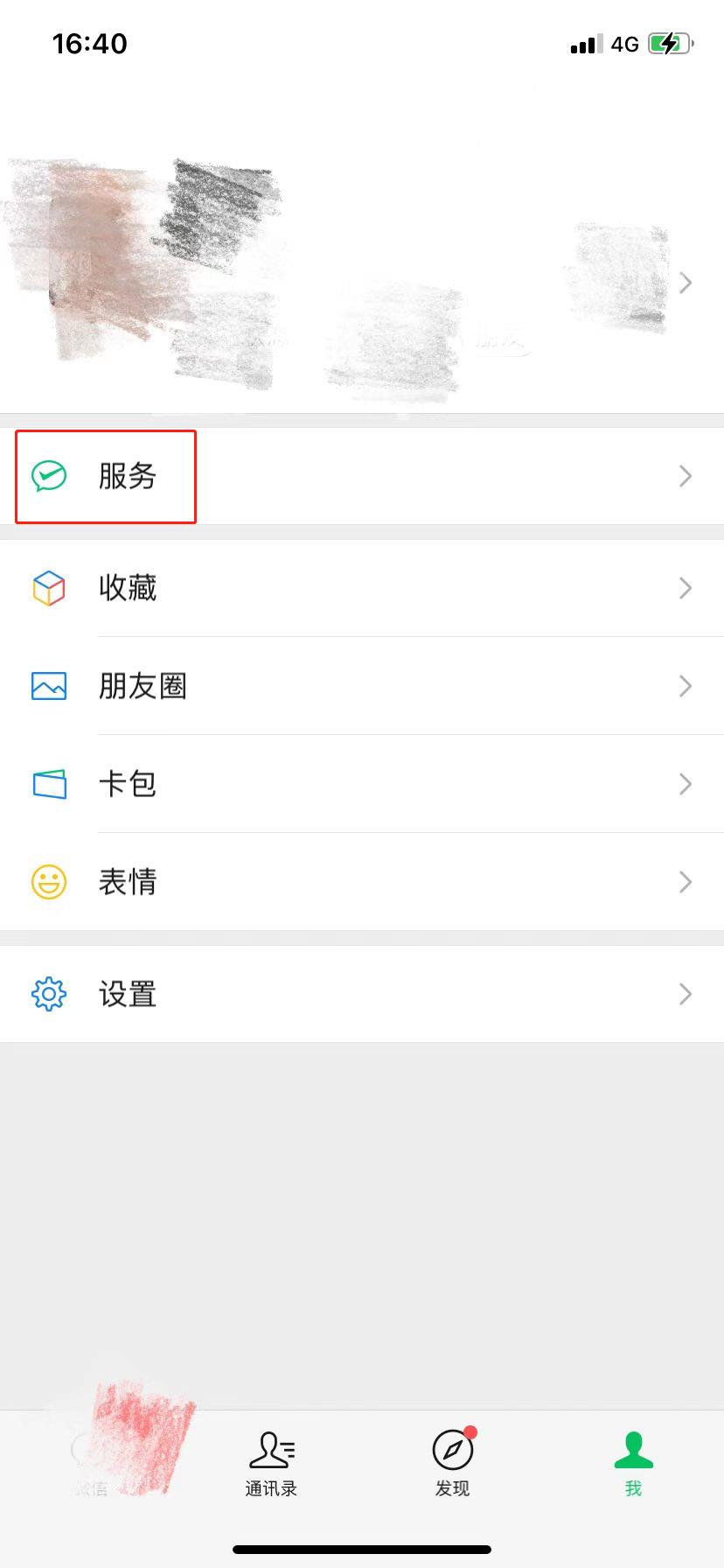The height and width of the screenshot is (1568, 724).
Task: Switch to the 发现 (Discover) tab
Action: point(451,1461)
